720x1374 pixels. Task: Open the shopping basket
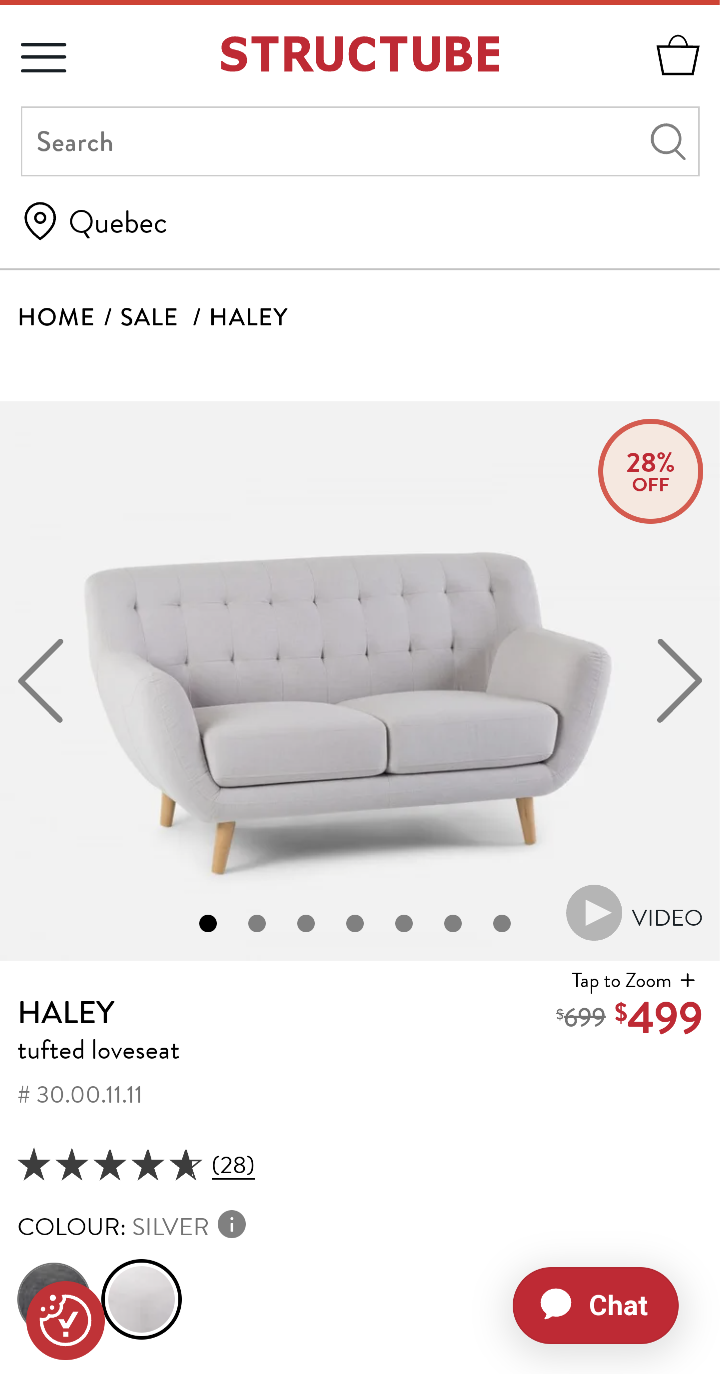tap(677, 56)
